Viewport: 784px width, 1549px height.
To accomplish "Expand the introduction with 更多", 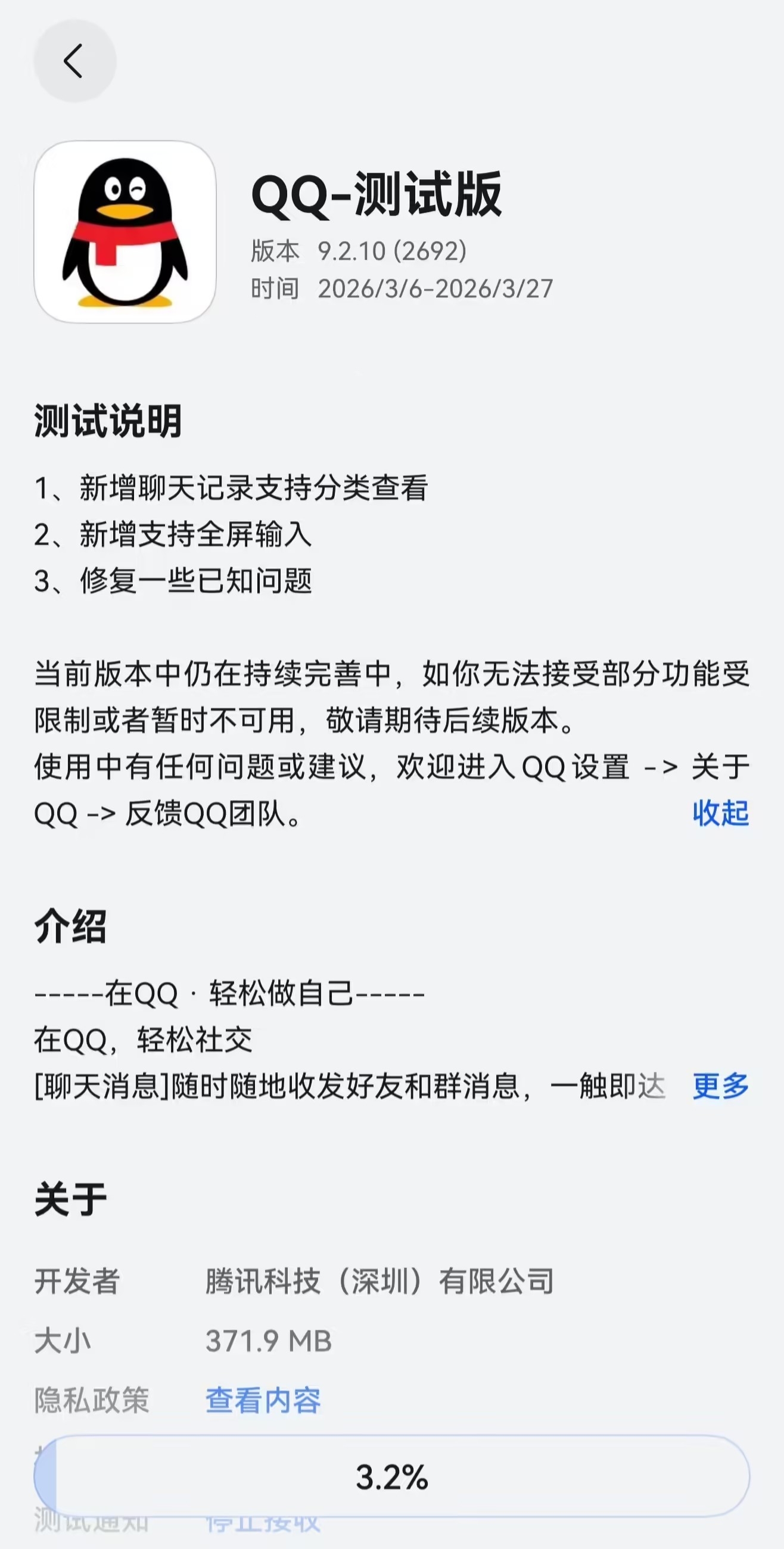I will coord(720,1086).
